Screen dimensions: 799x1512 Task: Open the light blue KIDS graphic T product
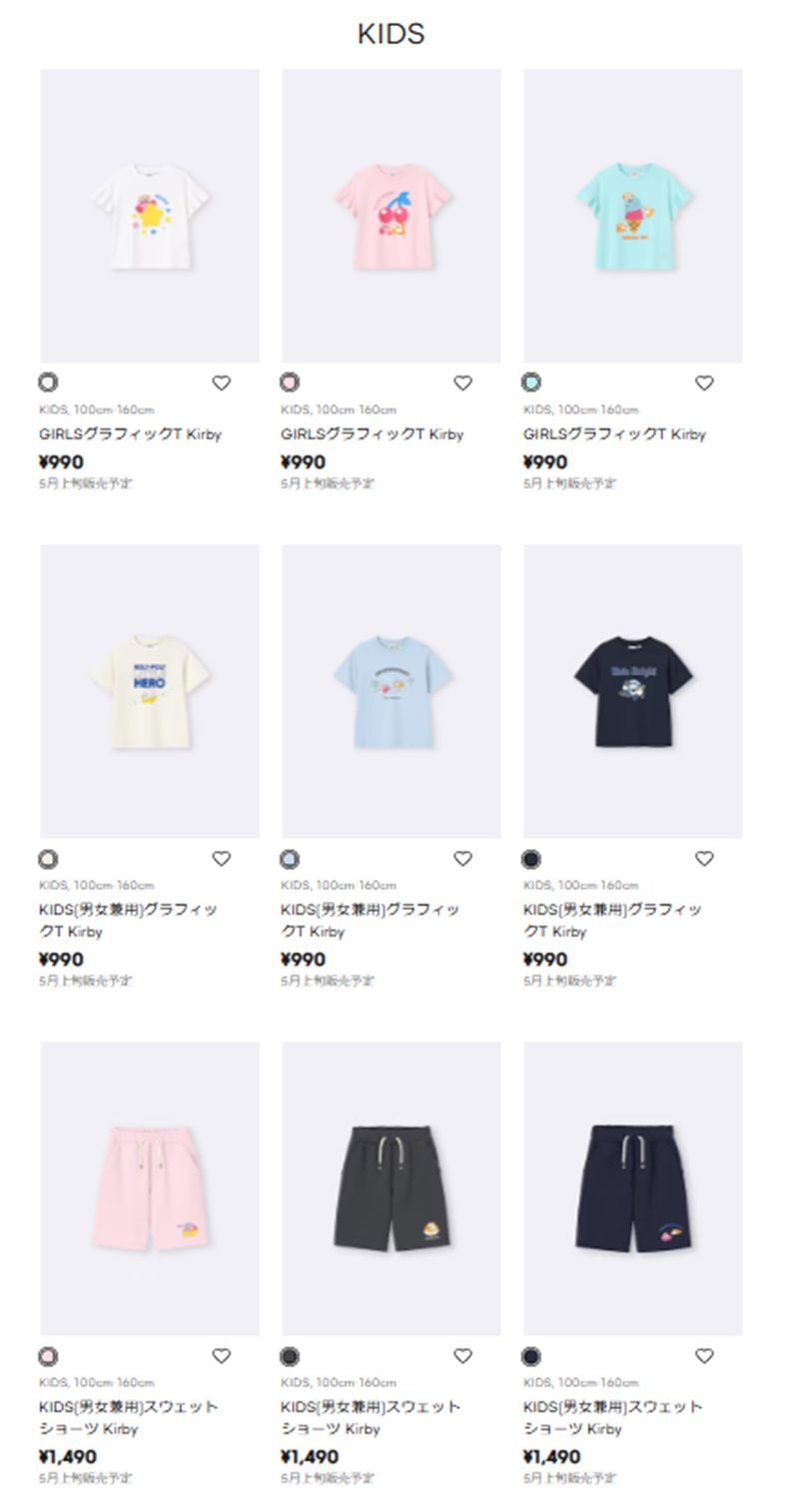click(x=392, y=691)
